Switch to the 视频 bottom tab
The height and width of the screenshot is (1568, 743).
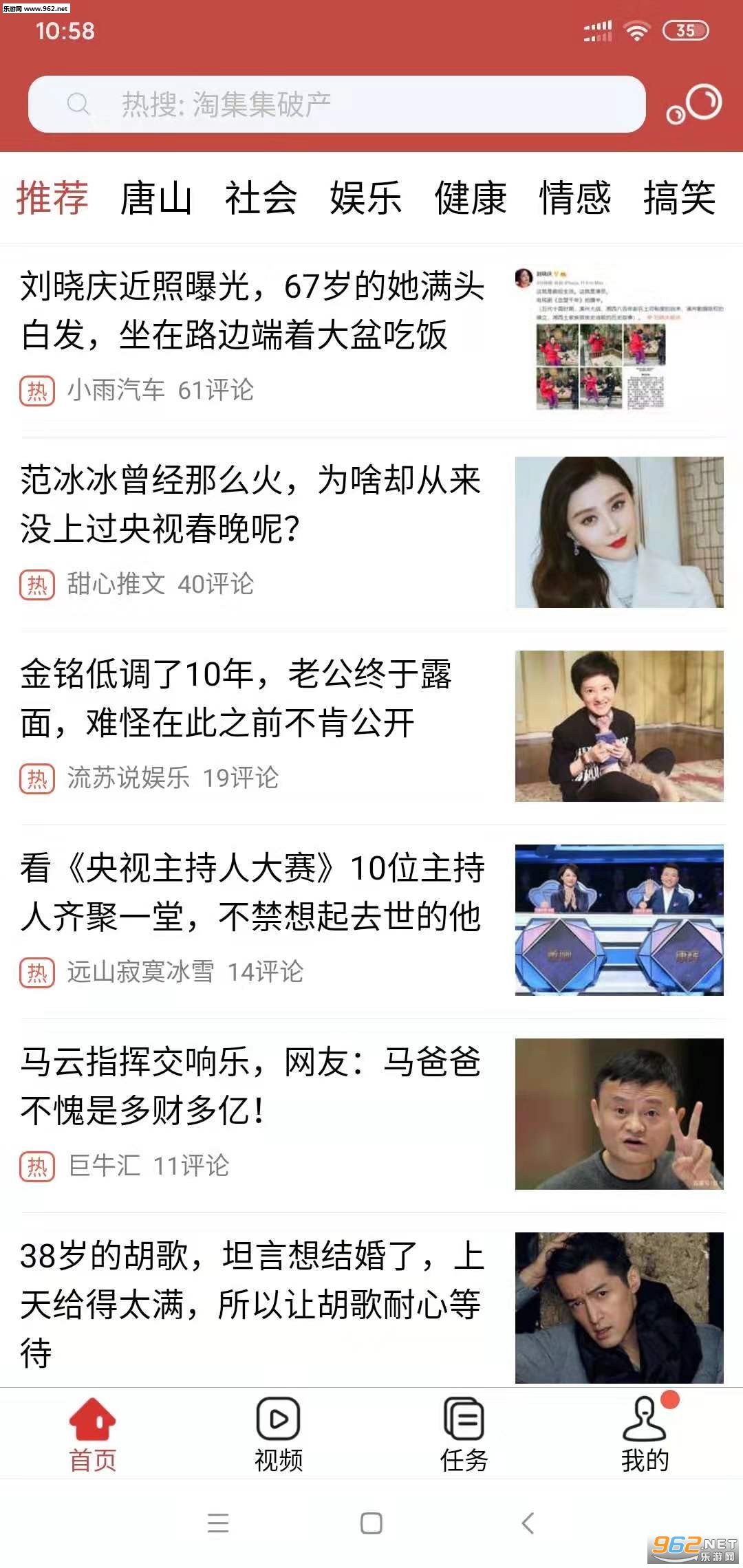[x=279, y=1435]
